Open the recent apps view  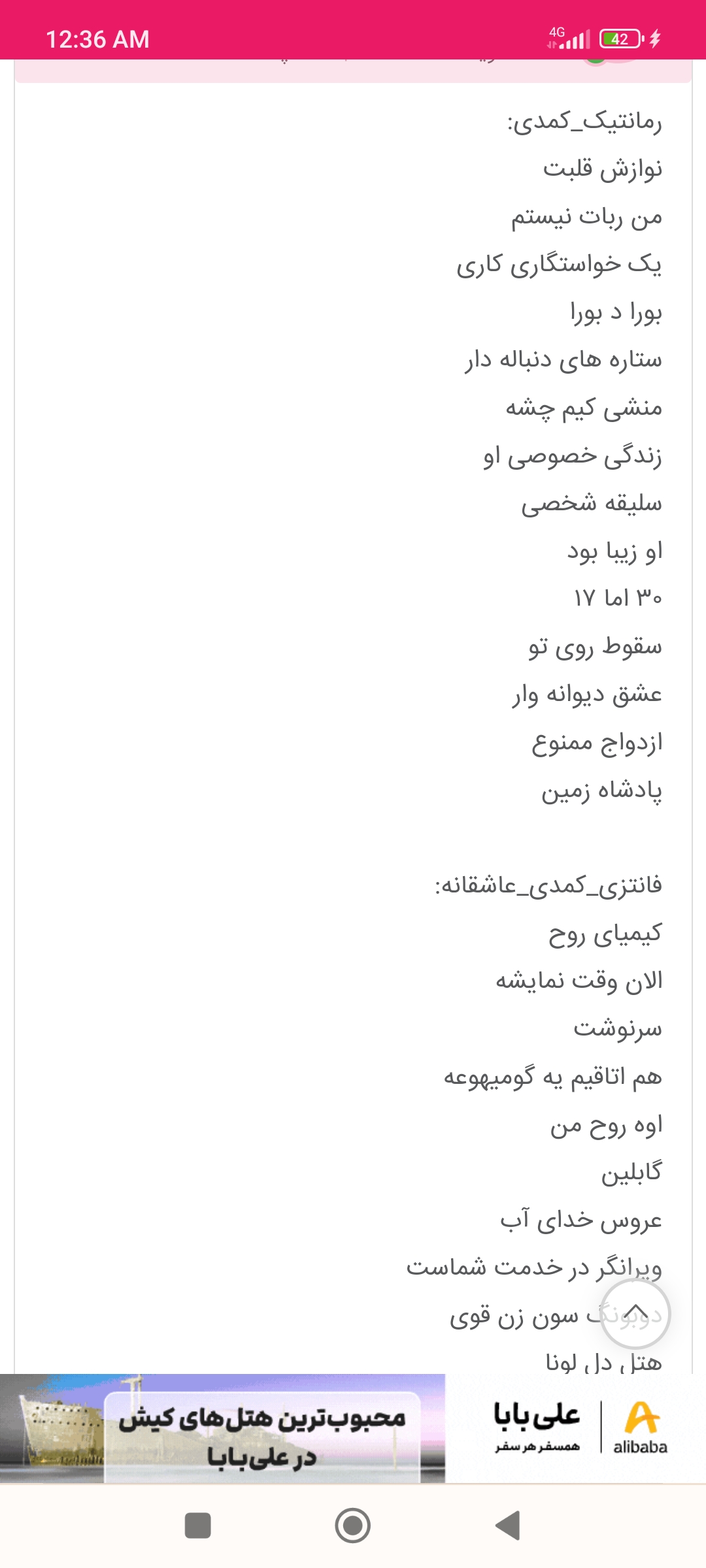[x=198, y=1526]
